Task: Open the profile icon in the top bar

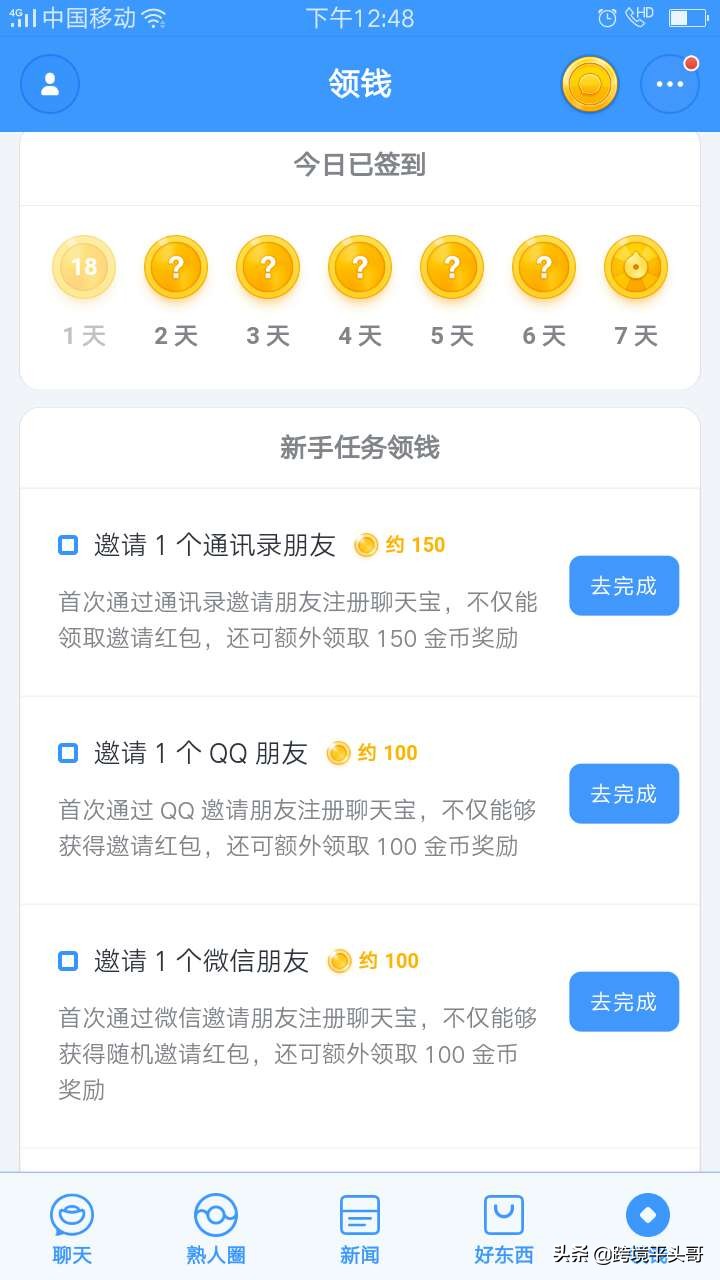Action: (50, 84)
